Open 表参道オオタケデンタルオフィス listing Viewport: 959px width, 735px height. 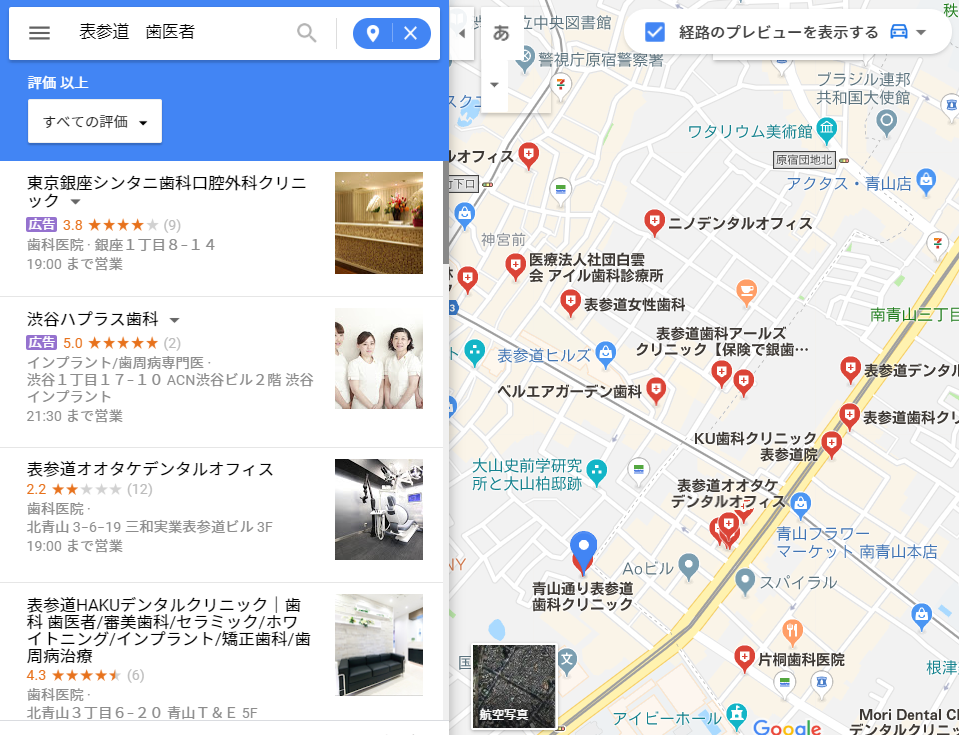coord(150,469)
